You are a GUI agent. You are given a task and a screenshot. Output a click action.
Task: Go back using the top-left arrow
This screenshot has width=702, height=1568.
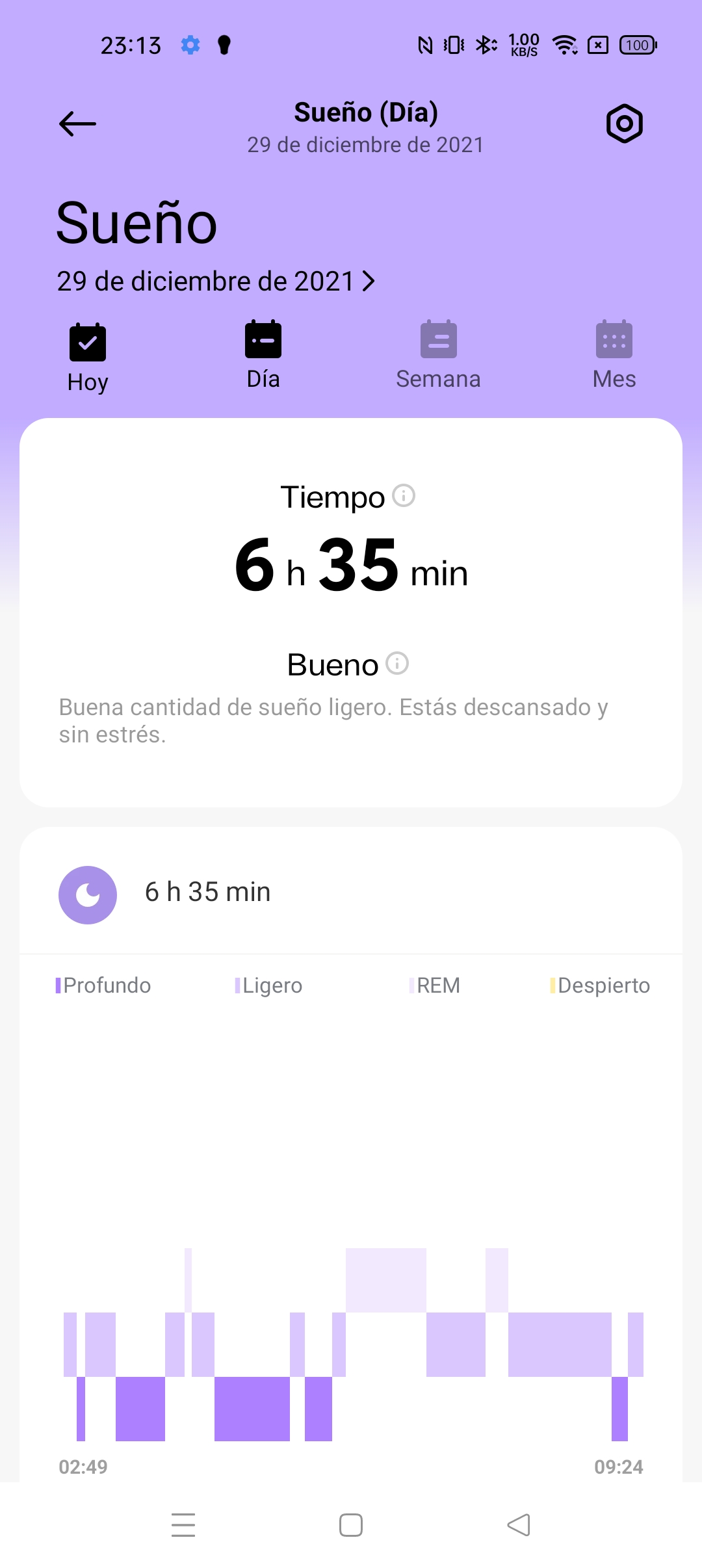(x=77, y=124)
